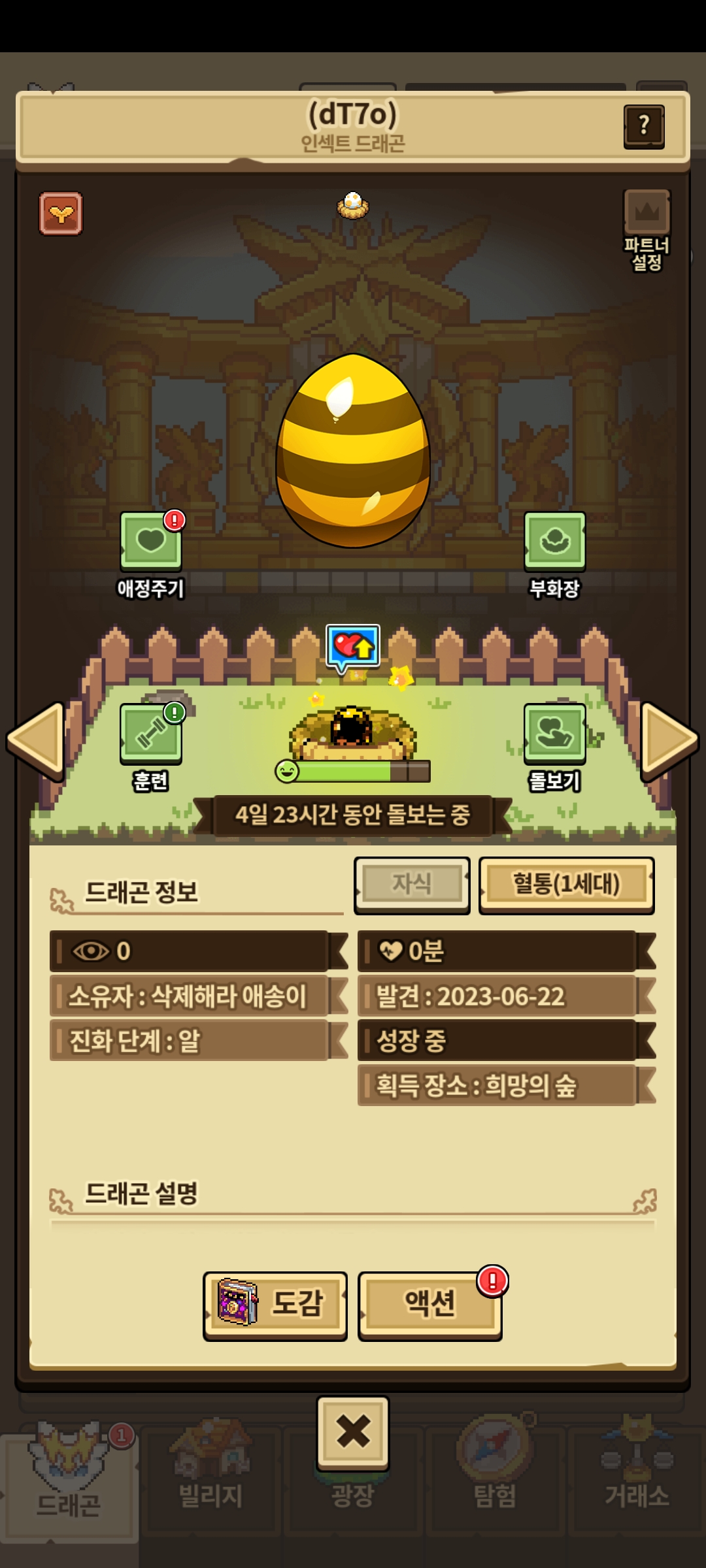Open the 부화장 hatchery
Viewport: 706px width, 1568px height.
click(x=554, y=542)
